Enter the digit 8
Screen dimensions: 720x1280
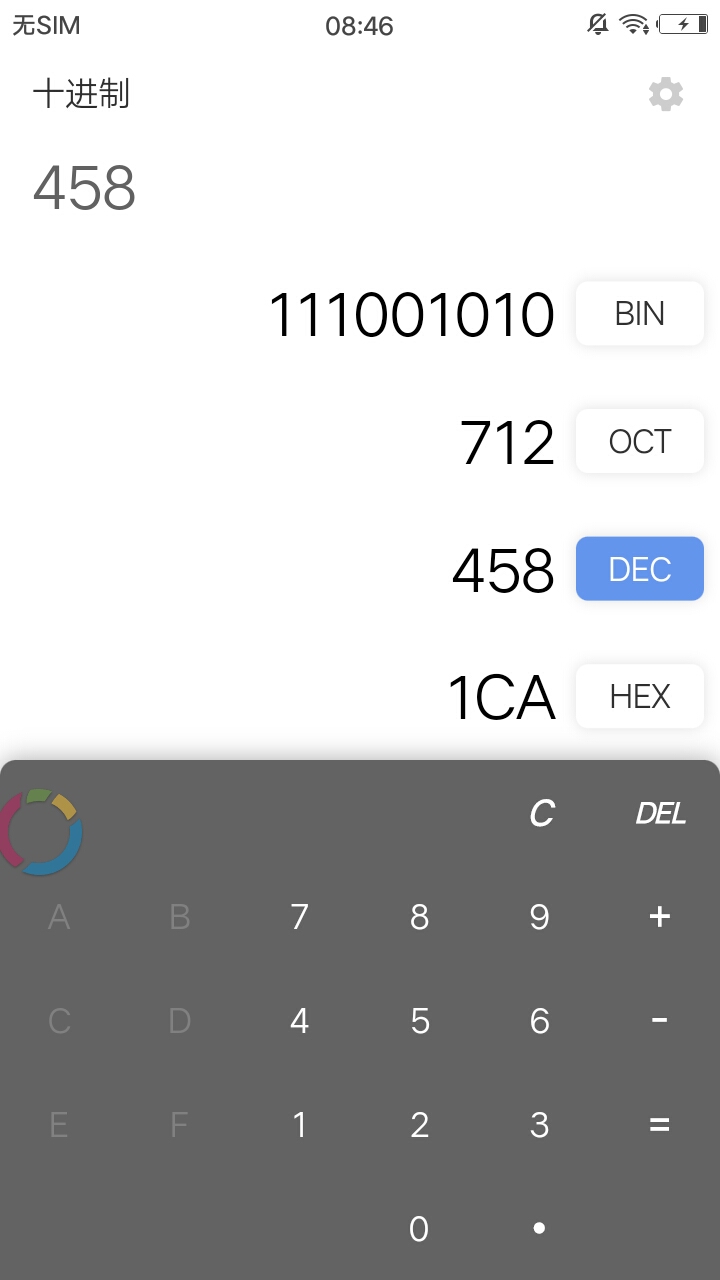point(420,917)
